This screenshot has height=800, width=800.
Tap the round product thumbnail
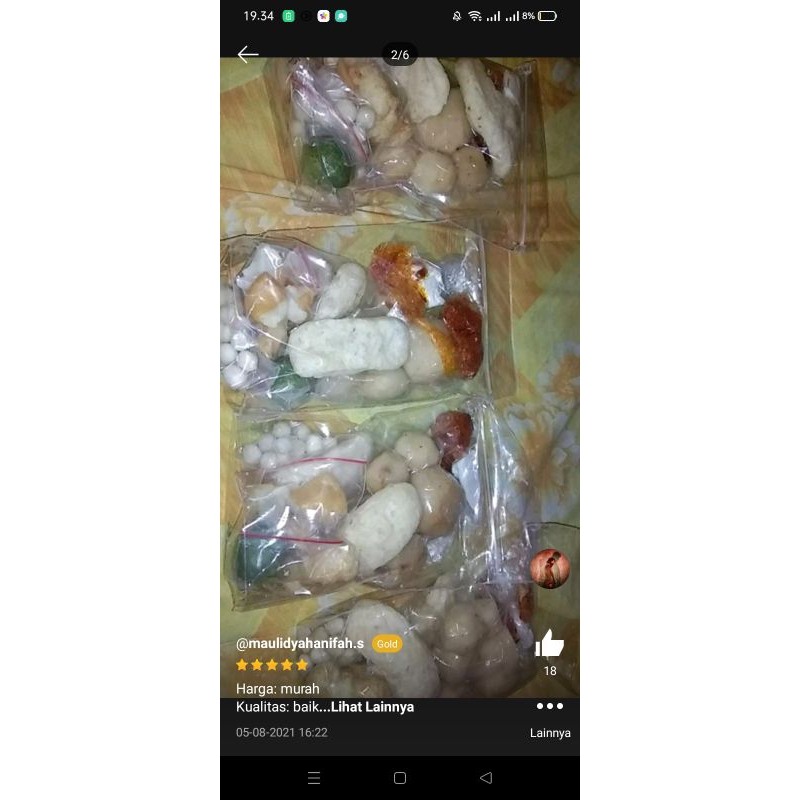point(550,568)
